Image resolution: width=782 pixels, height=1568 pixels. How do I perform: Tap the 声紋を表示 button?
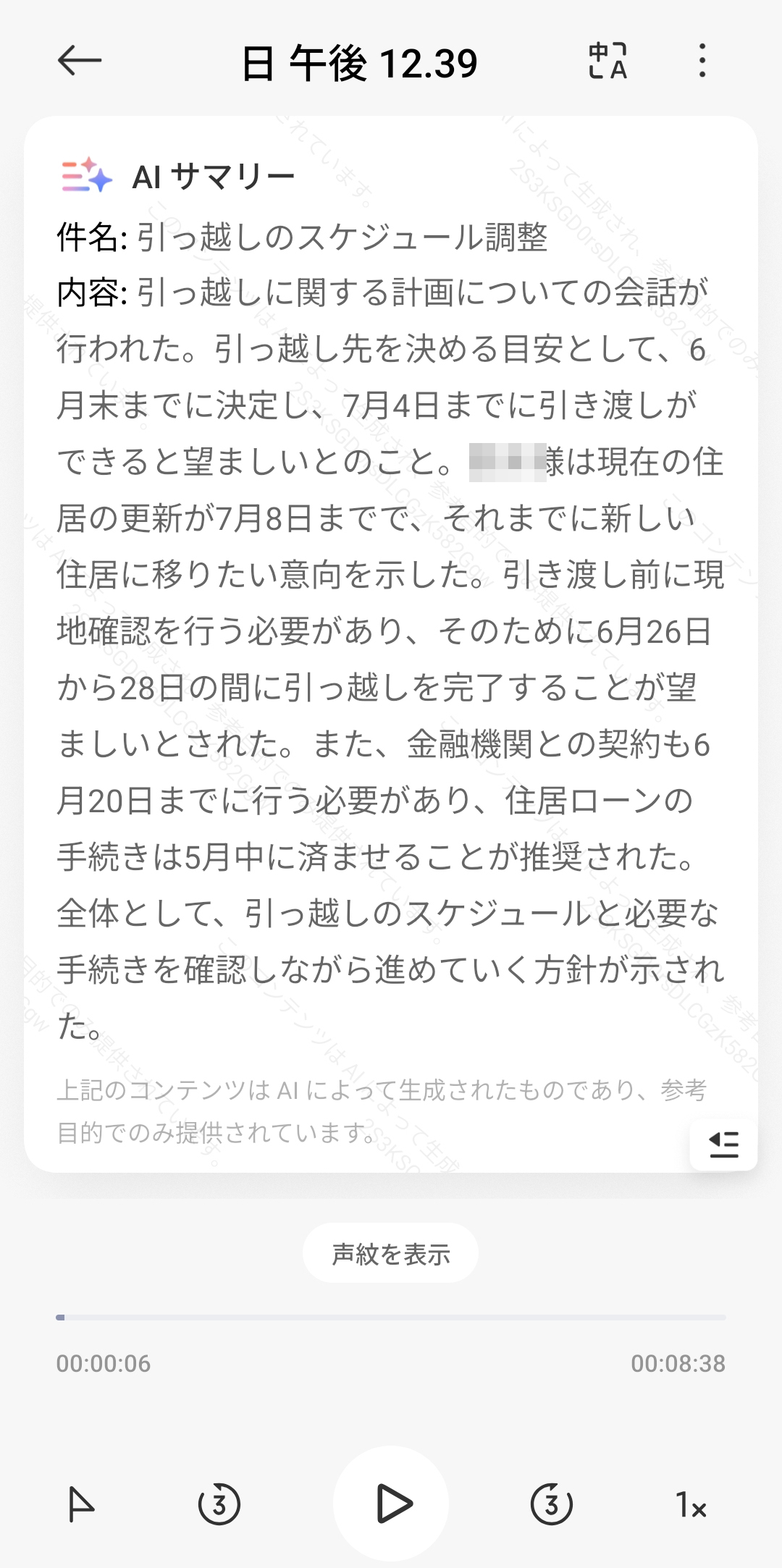point(390,1253)
